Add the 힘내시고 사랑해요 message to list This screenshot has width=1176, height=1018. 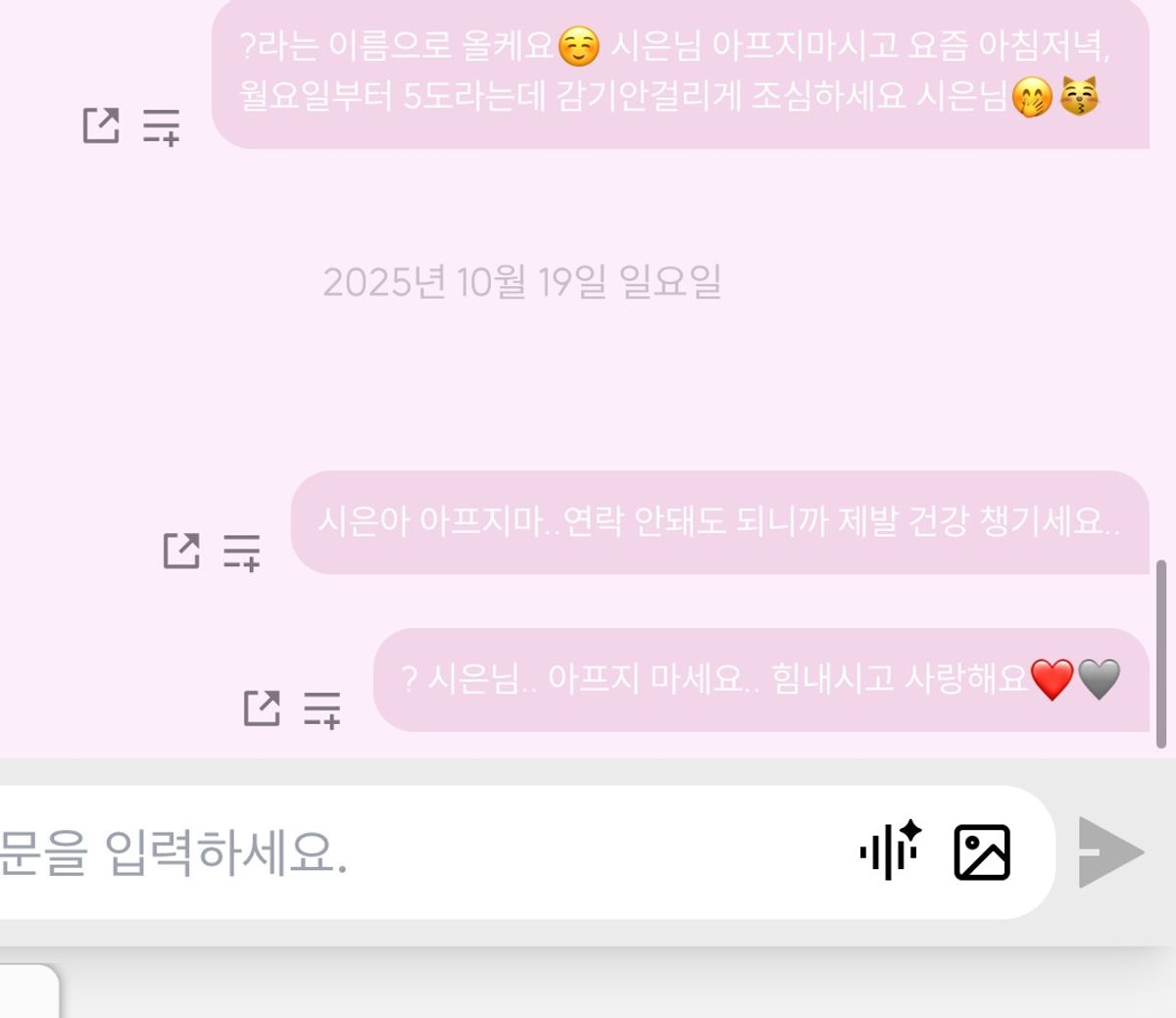tap(321, 709)
